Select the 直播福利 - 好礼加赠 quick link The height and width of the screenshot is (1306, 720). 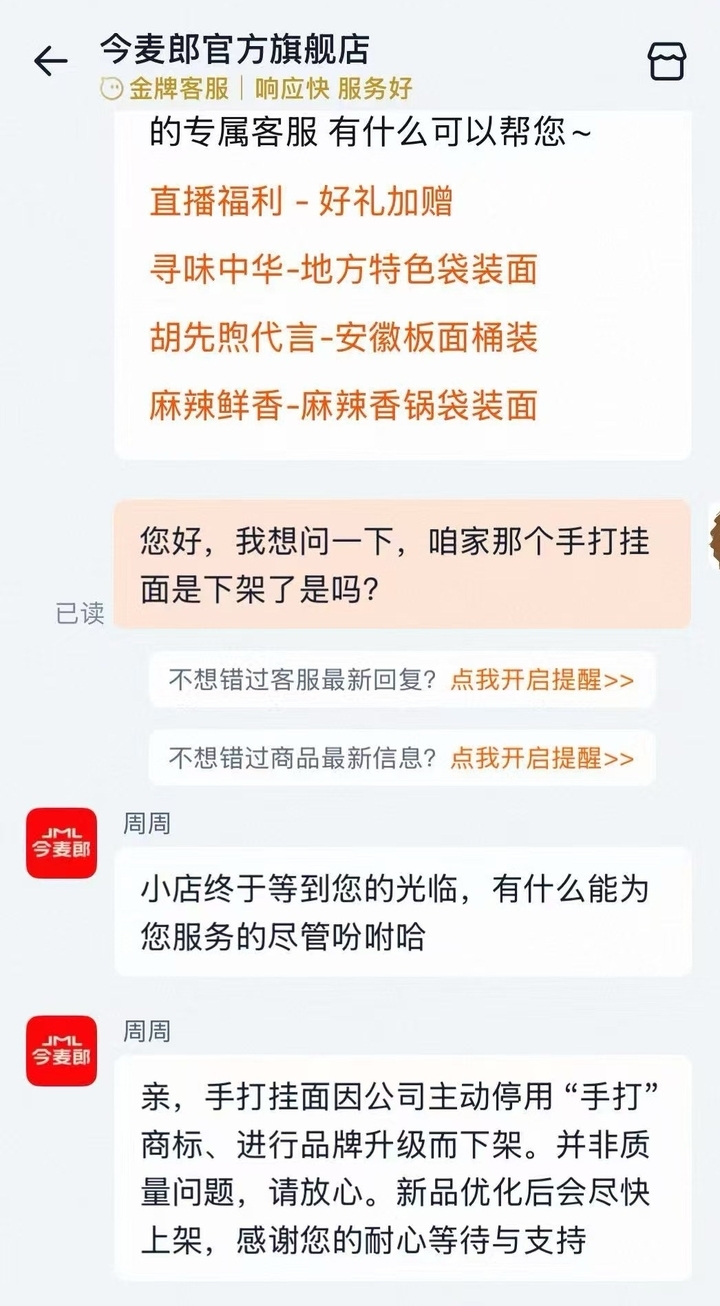(x=301, y=201)
